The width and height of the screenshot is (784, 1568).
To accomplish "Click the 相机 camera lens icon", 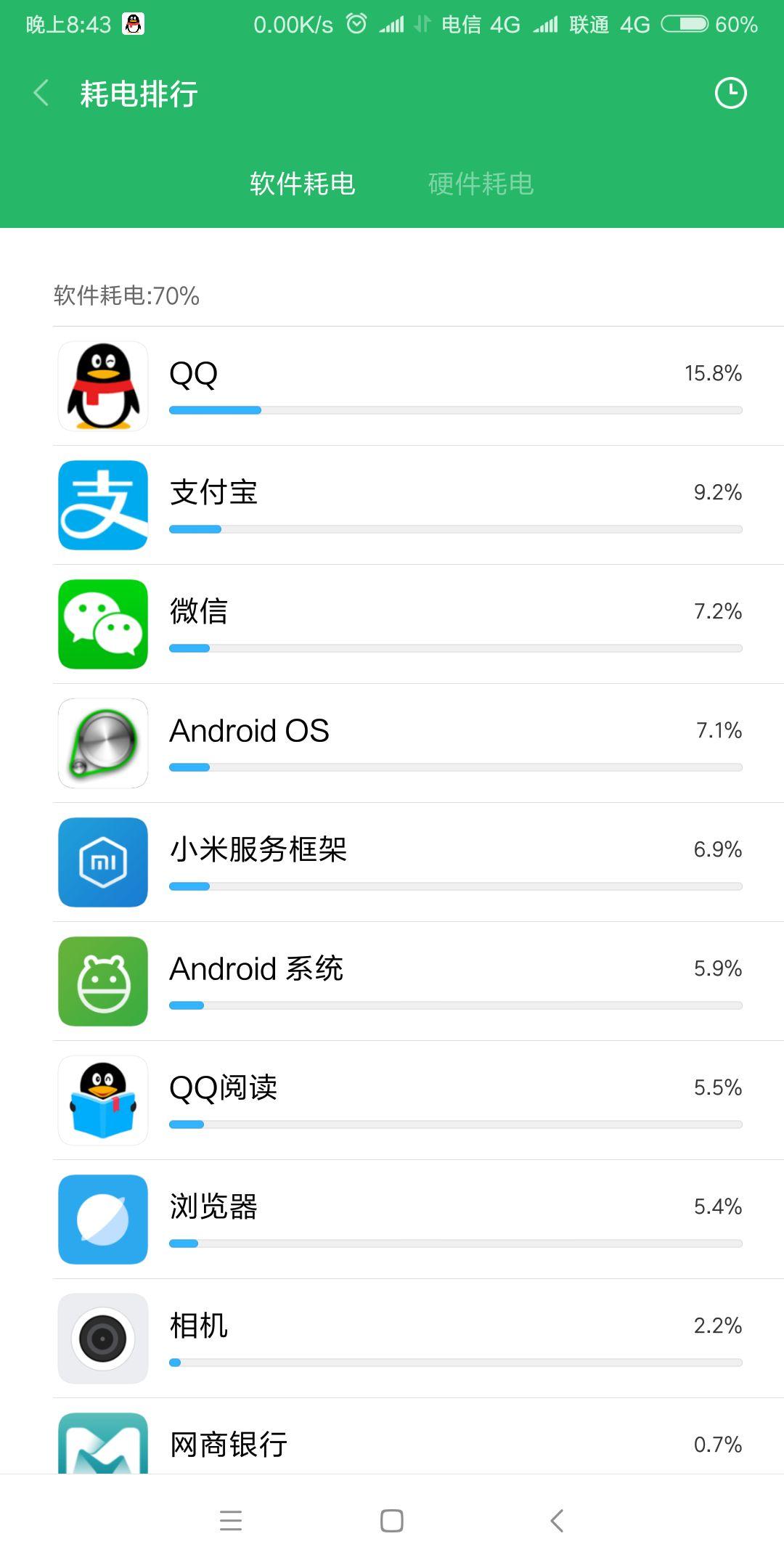I will (x=102, y=1339).
